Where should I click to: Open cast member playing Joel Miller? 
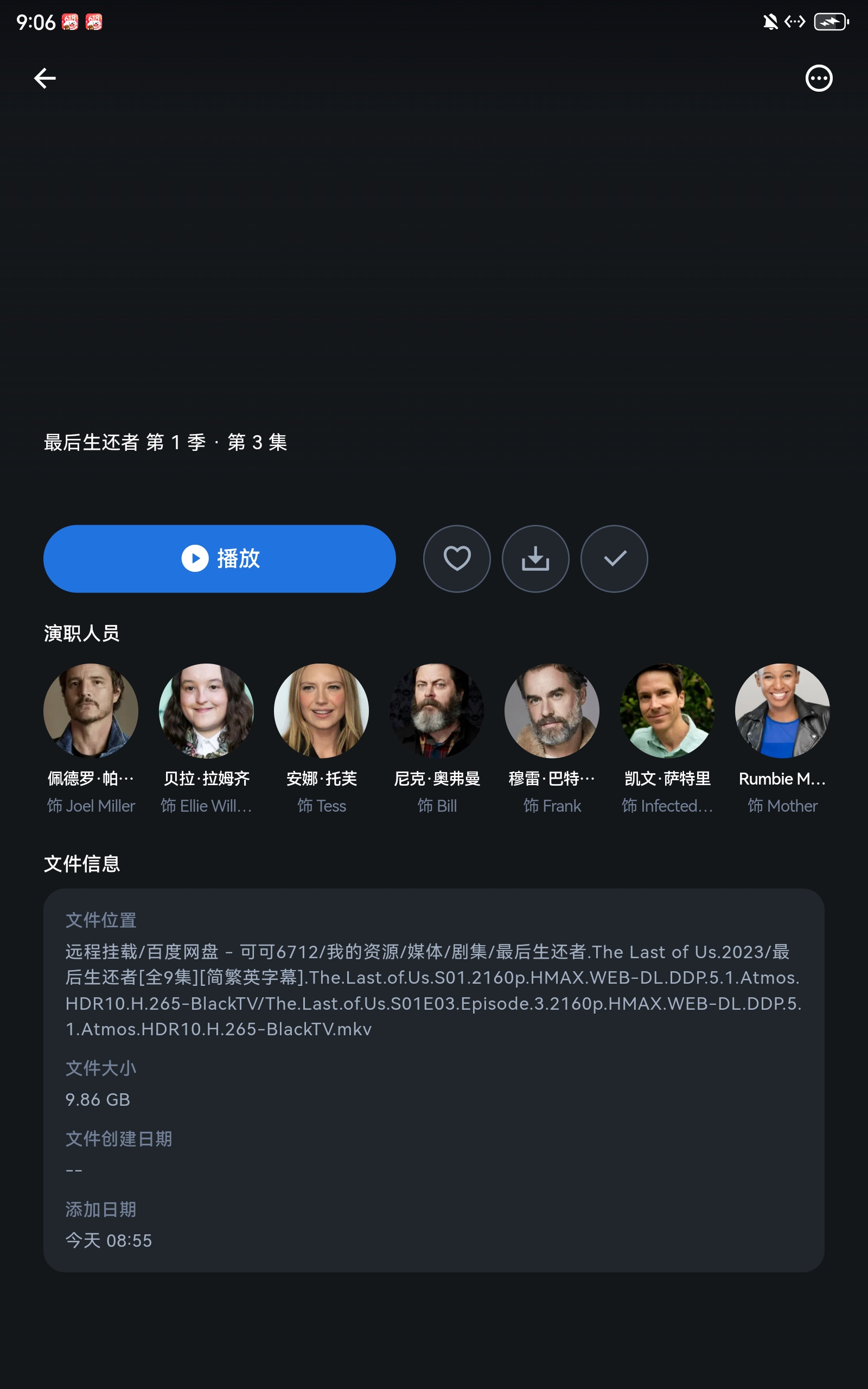(x=91, y=711)
